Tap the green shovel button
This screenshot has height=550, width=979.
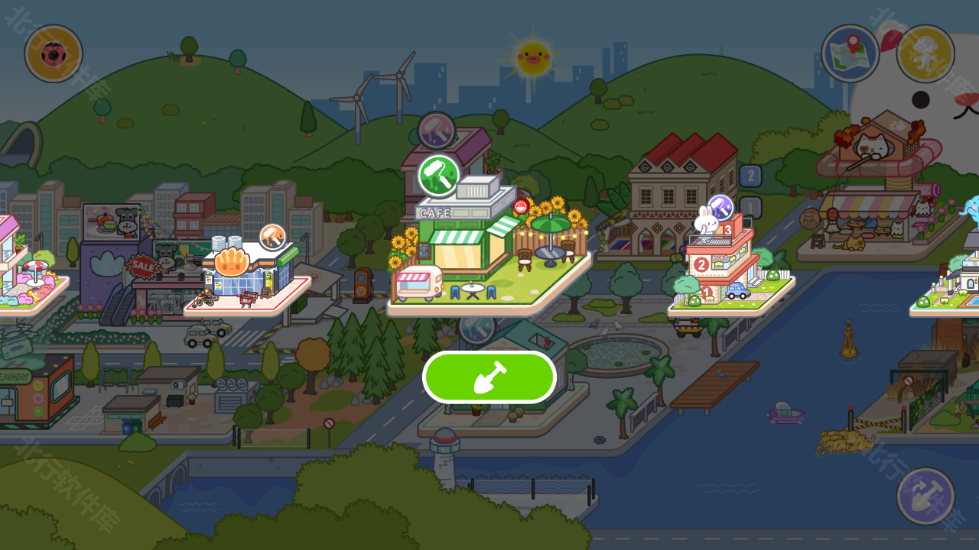tap(489, 377)
